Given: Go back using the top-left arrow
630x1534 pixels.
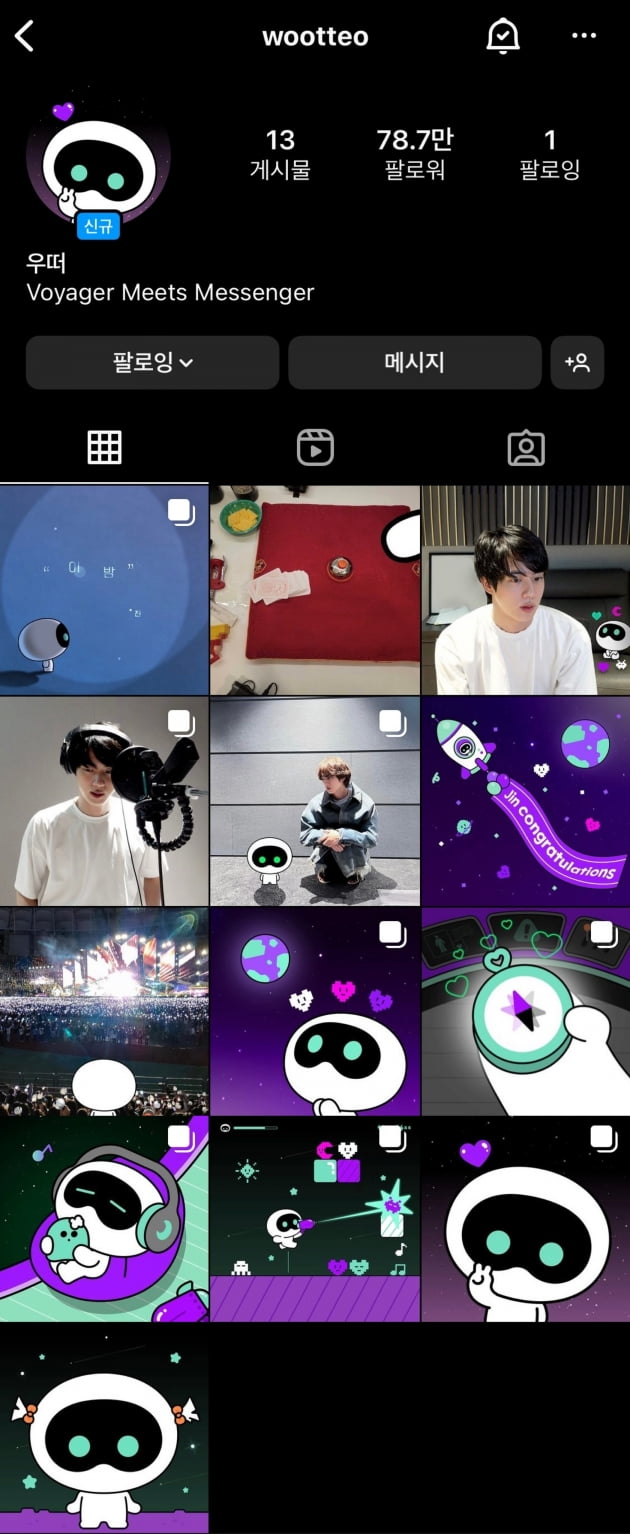Looking at the screenshot, I should (25, 37).
